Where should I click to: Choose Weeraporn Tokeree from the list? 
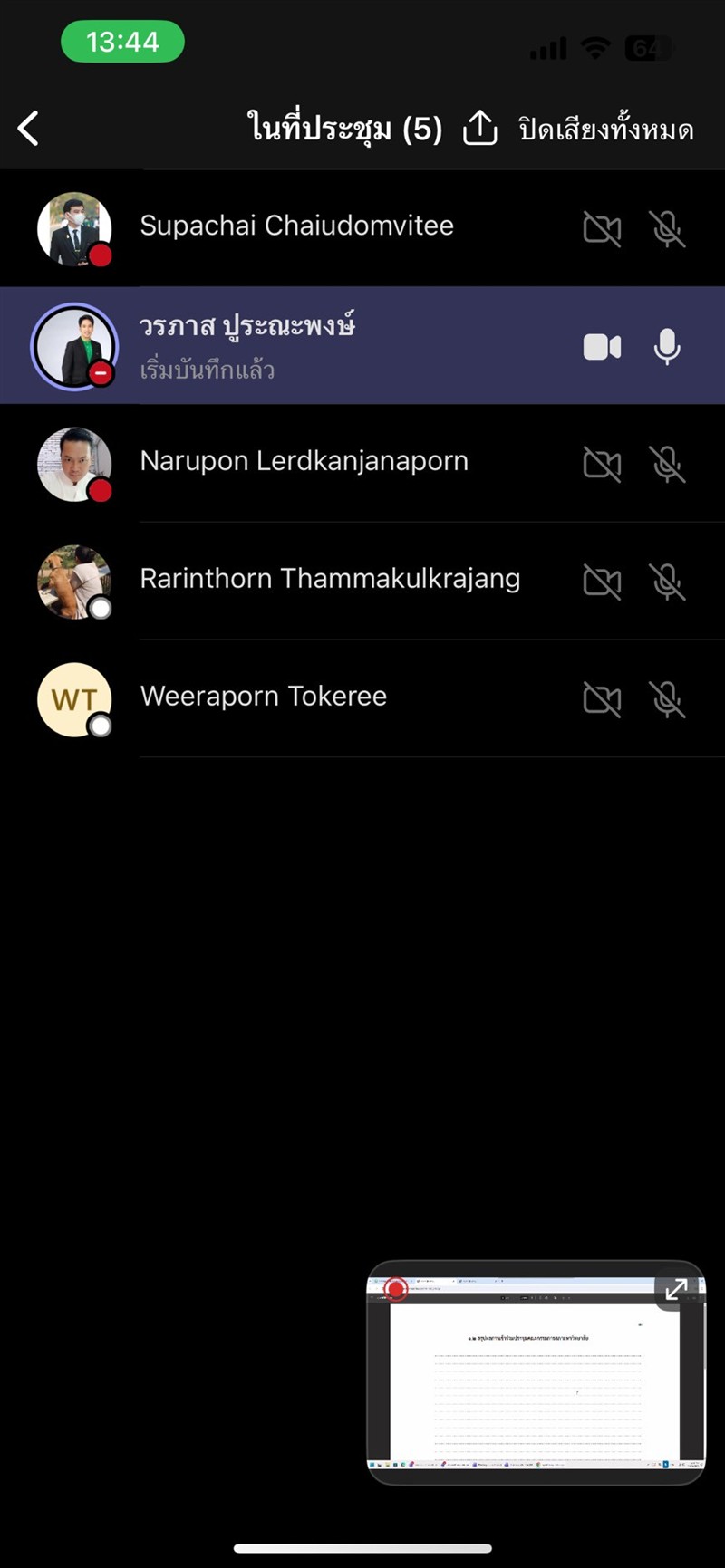coord(263,697)
